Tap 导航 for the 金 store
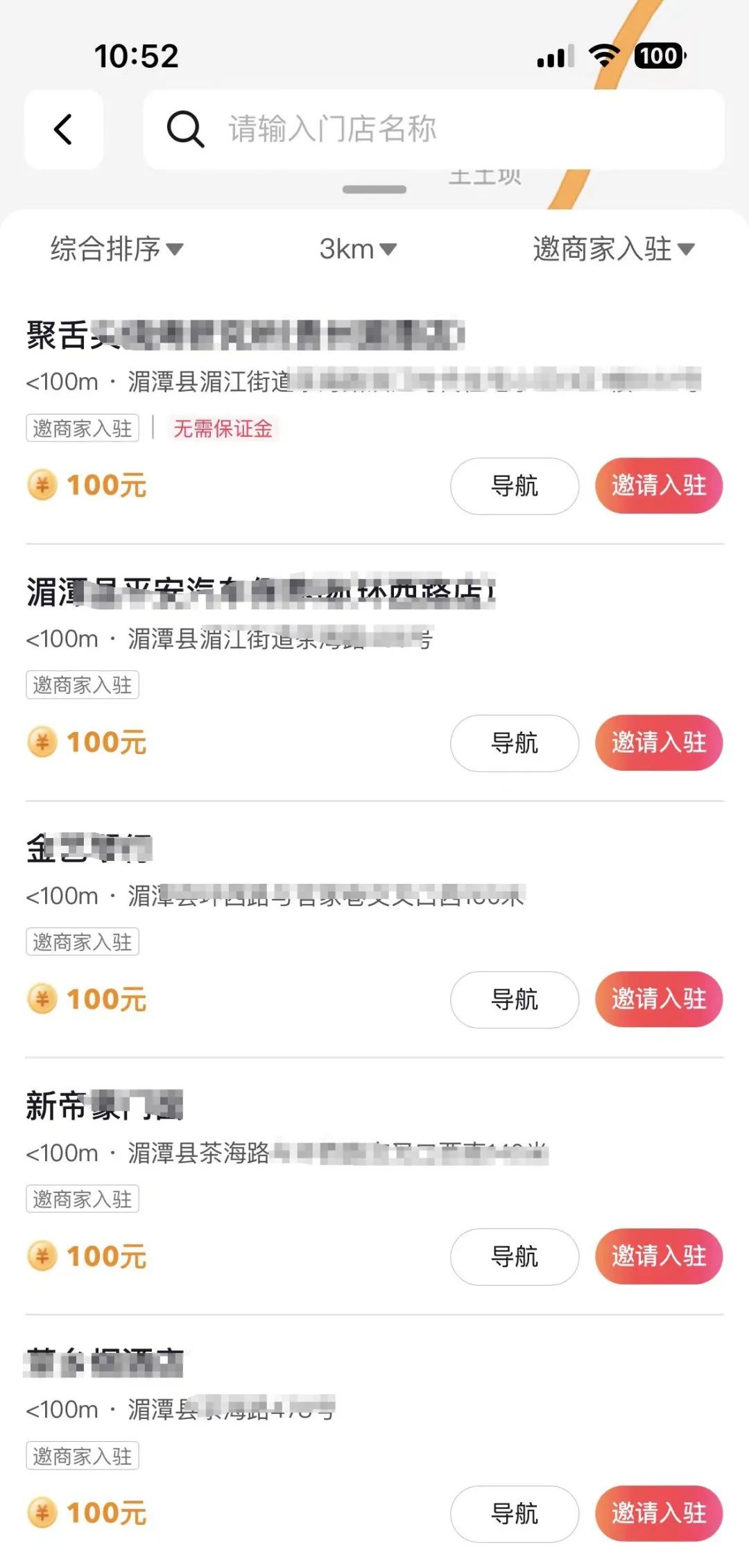 (515, 1000)
